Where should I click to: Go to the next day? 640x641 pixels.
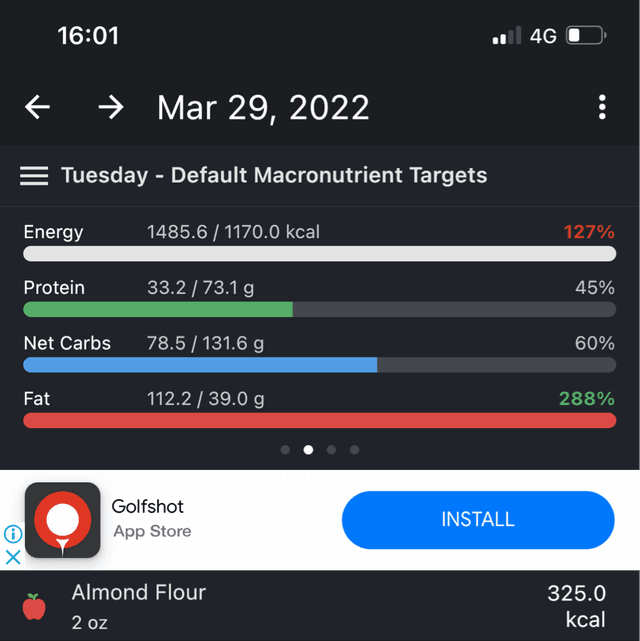(x=110, y=107)
